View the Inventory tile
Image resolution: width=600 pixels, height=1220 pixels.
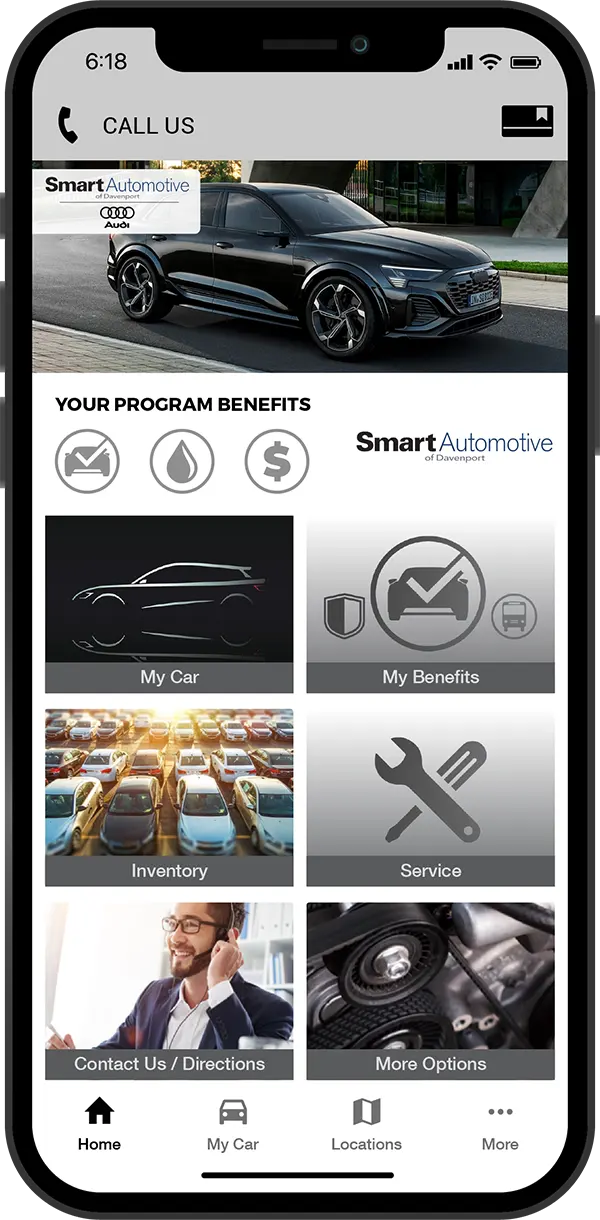pyautogui.click(x=169, y=797)
